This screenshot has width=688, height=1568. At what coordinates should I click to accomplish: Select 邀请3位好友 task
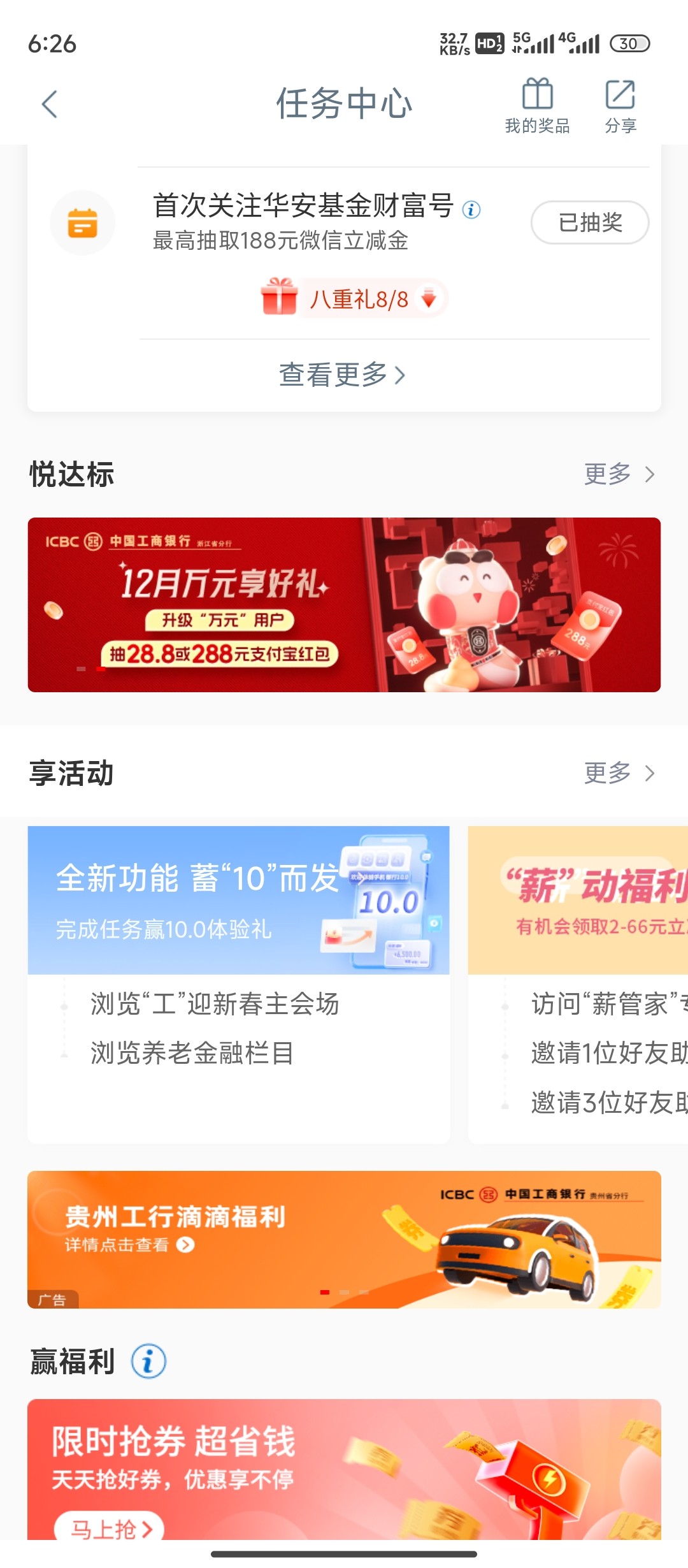(x=610, y=1102)
